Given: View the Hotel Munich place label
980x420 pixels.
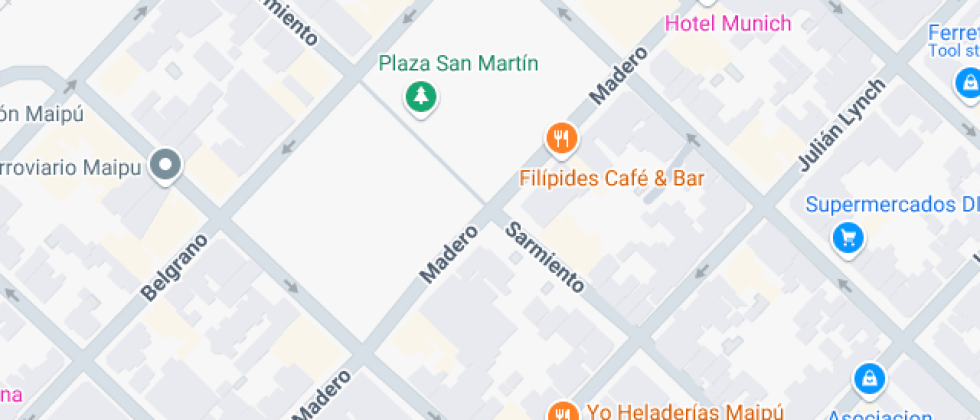Looking at the screenshot, I should coord(728,23).
